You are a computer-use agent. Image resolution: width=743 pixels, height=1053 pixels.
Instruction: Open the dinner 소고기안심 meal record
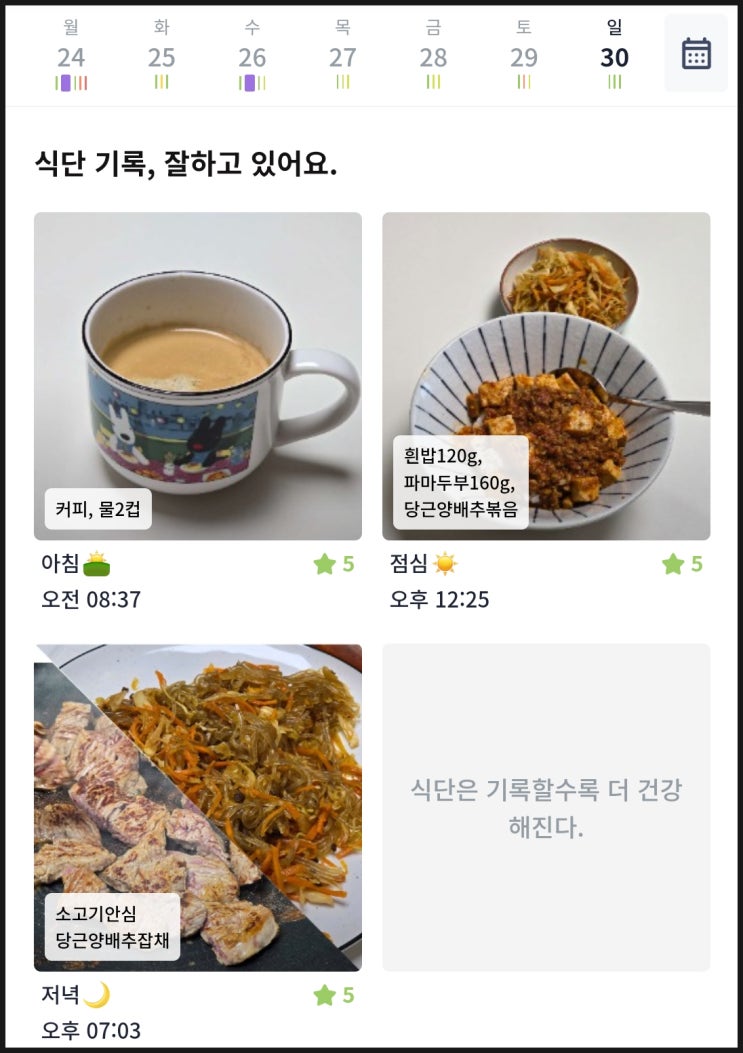pos(198,808)
